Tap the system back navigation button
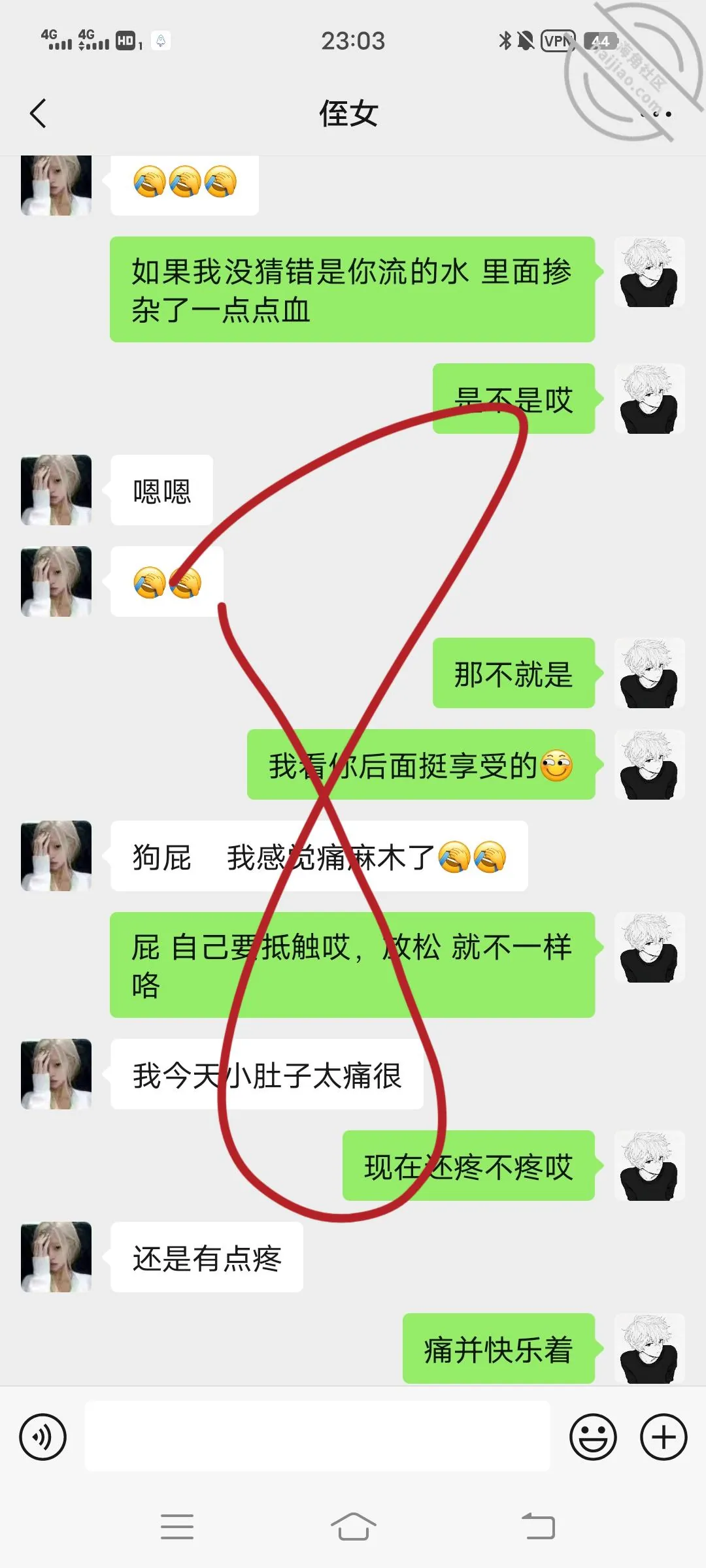 point(538,1526)
